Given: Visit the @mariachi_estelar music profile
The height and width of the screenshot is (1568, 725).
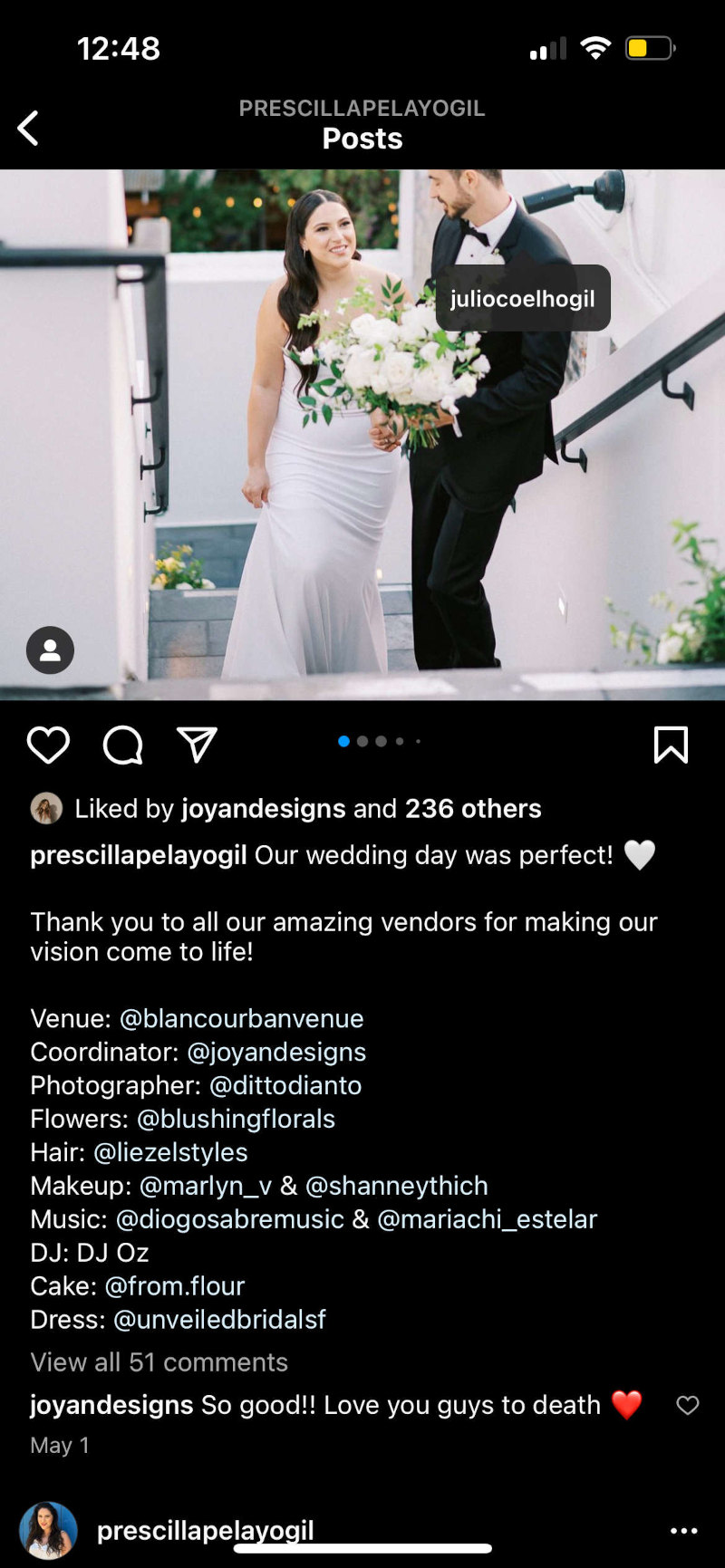Looking at the screenshot, I should click(487, 1219).
